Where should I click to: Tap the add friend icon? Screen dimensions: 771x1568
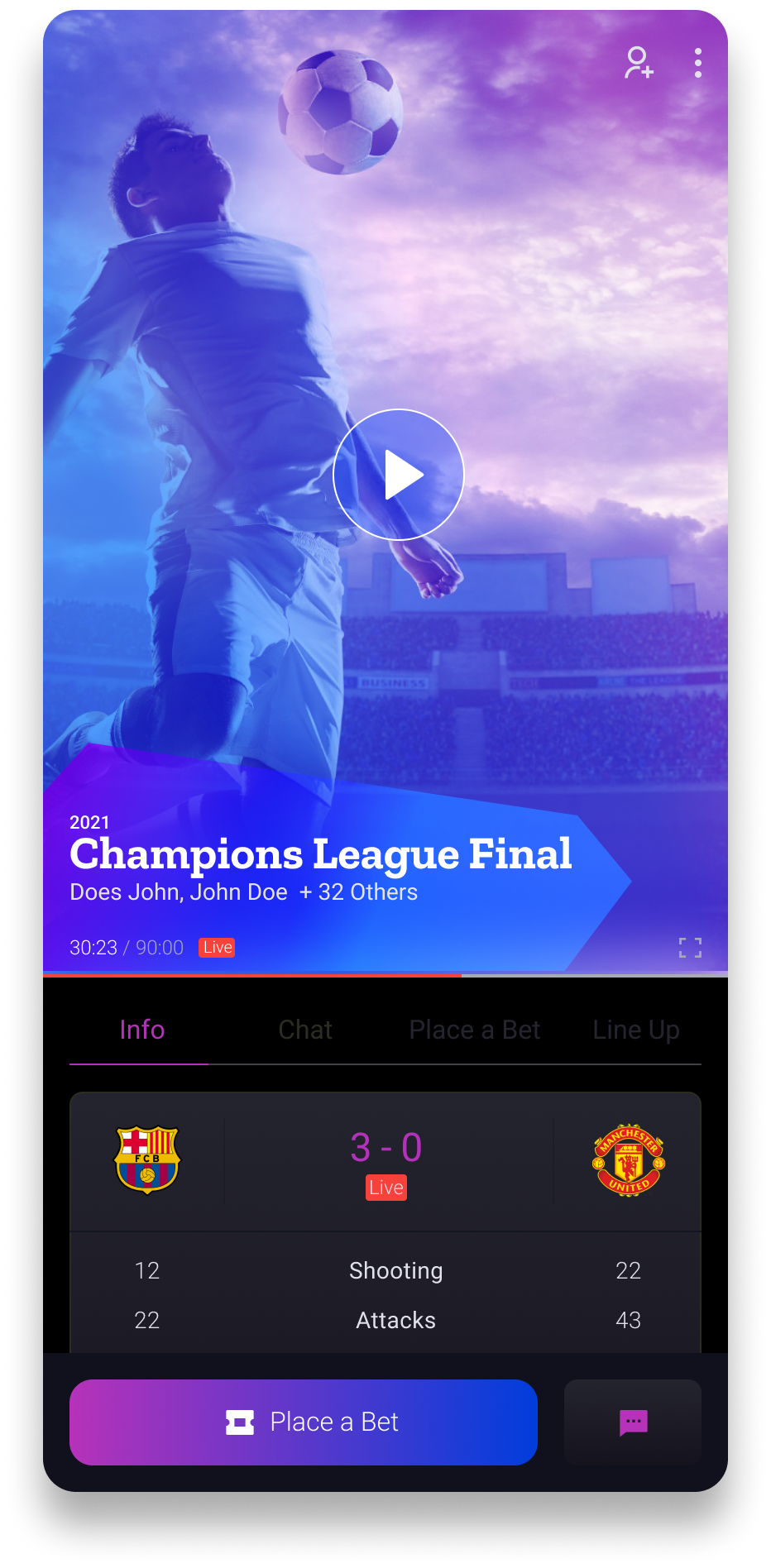click(639, 63)
